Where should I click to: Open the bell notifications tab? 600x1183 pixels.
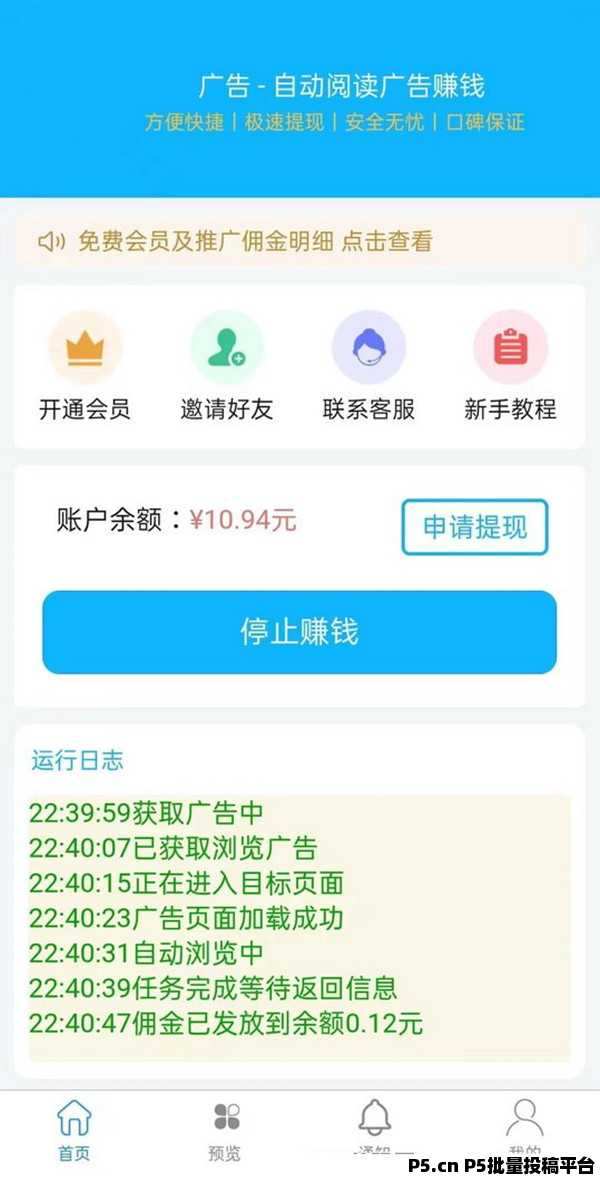[375, 1125]
